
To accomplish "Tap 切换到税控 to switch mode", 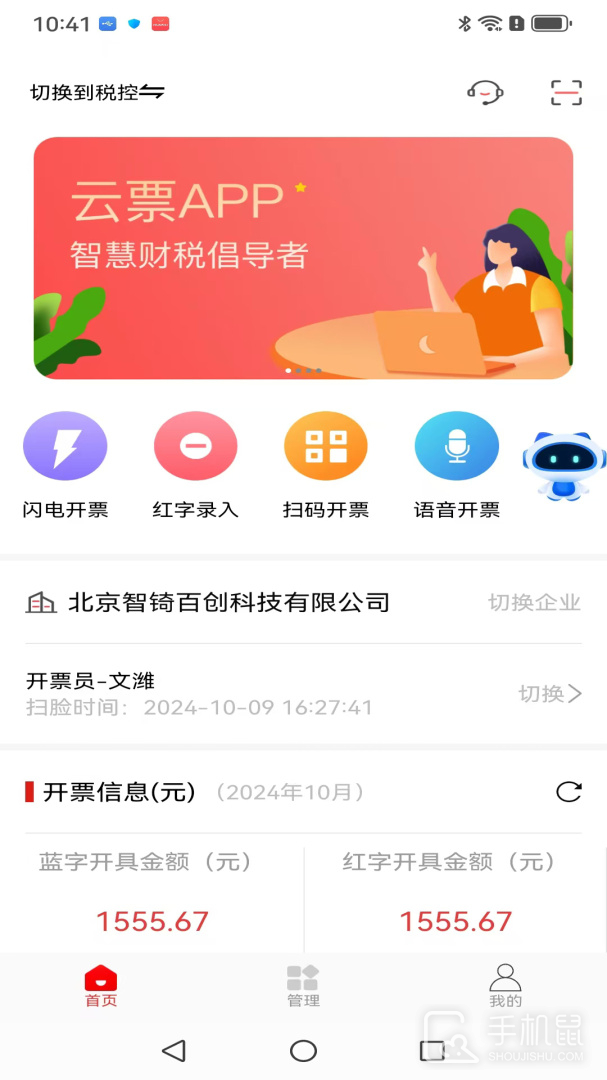I will (97, 93).
